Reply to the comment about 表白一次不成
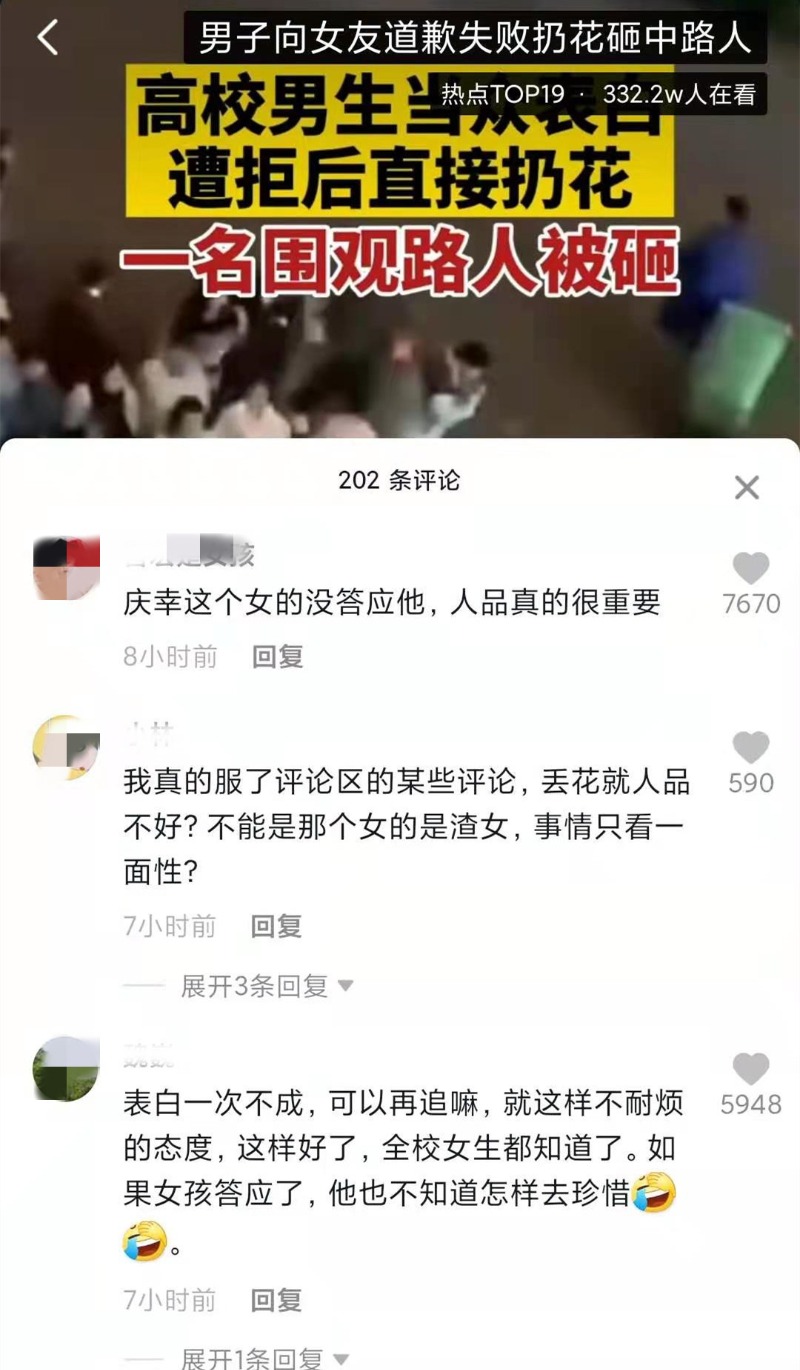This screenshot has height=1370, width=800. pos(276,1300)
